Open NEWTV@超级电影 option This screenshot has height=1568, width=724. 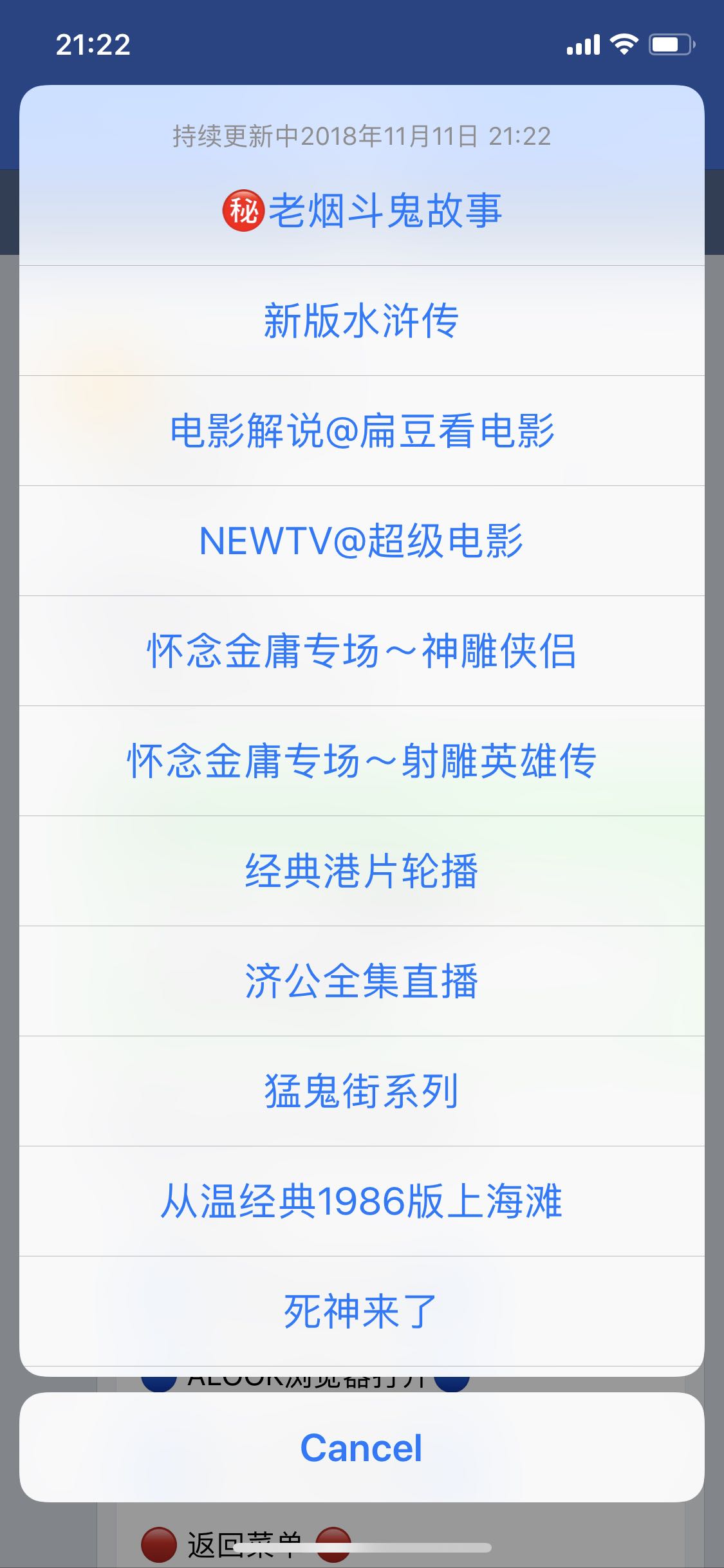point(362,541)
